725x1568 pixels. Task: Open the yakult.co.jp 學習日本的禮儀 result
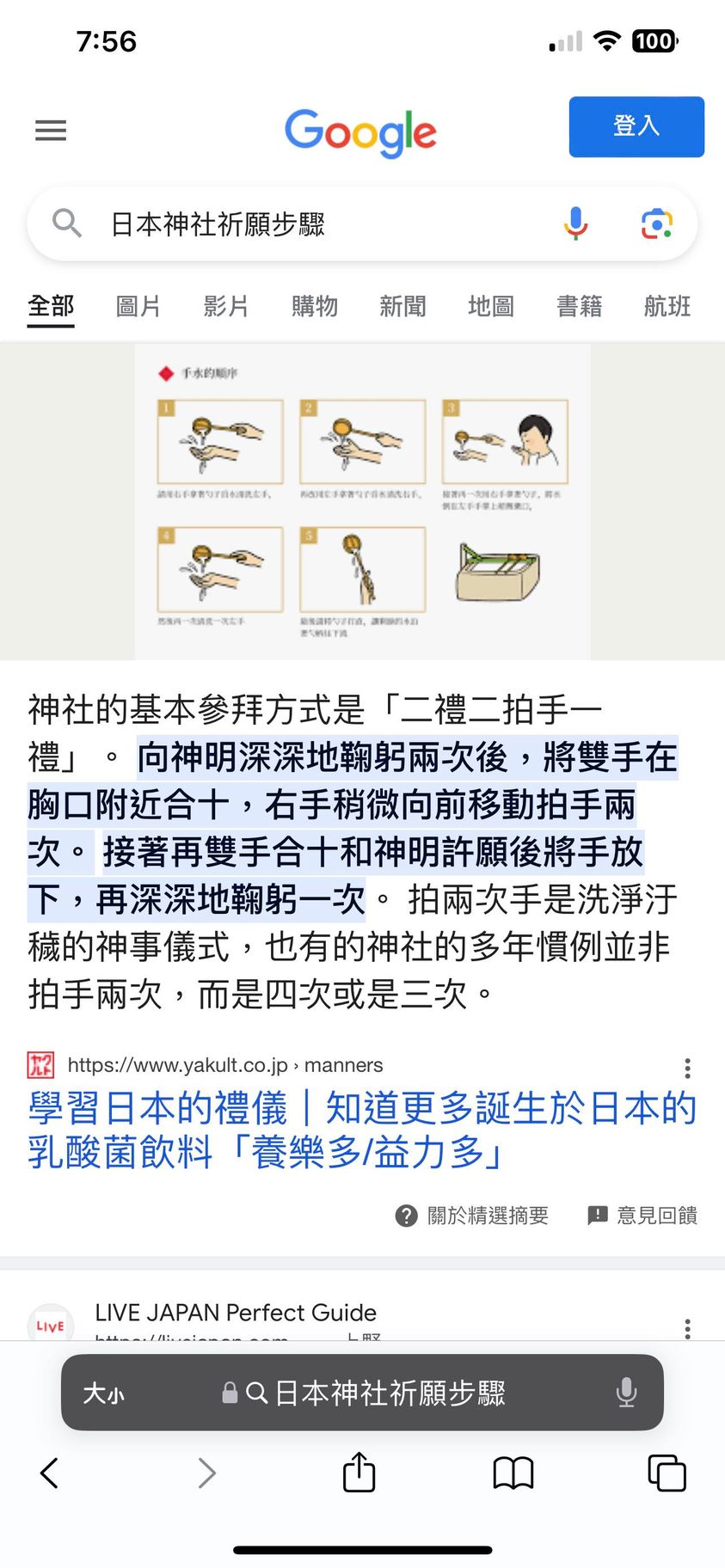(x=362, y=1130)
